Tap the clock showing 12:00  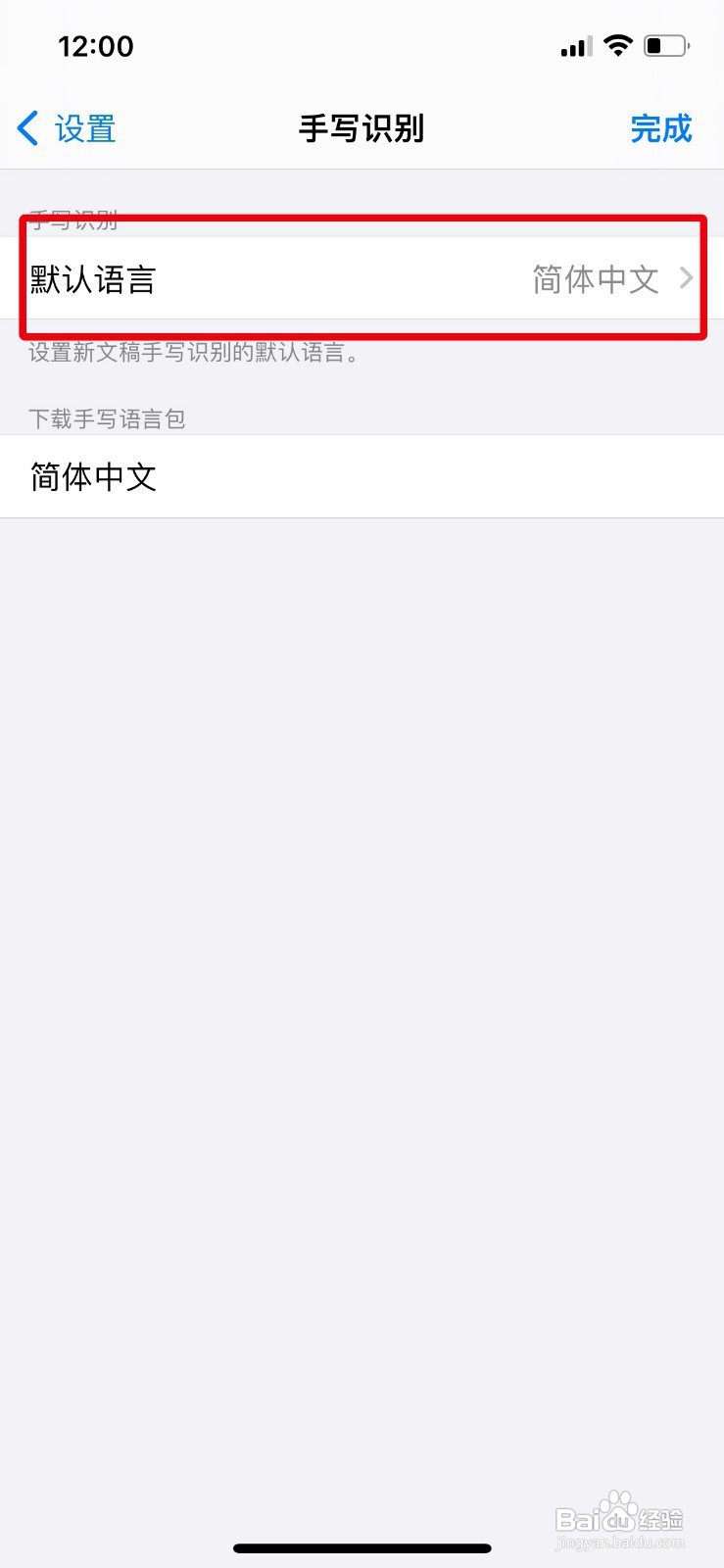[x=95, y=45]
